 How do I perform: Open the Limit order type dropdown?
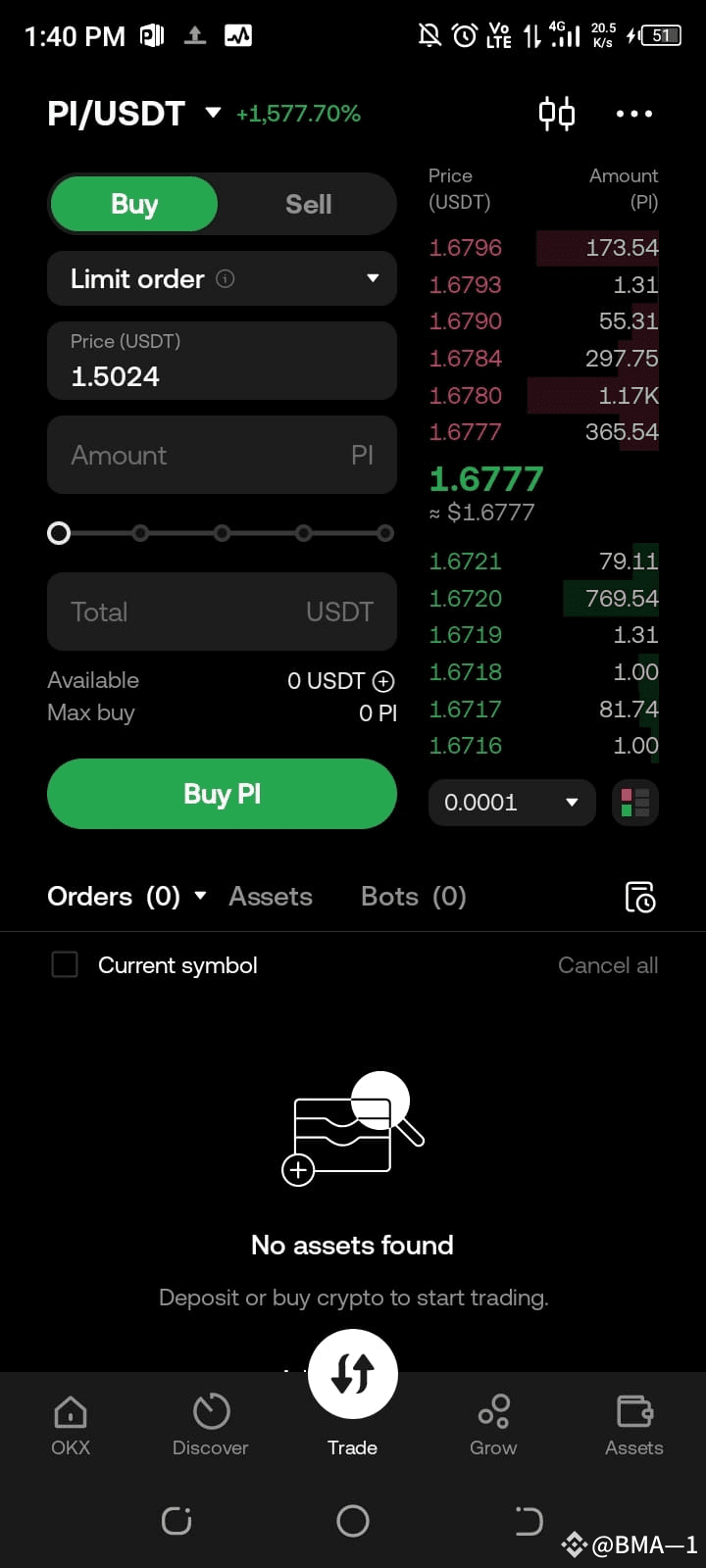pyautogui.click(x=222, y=279)
